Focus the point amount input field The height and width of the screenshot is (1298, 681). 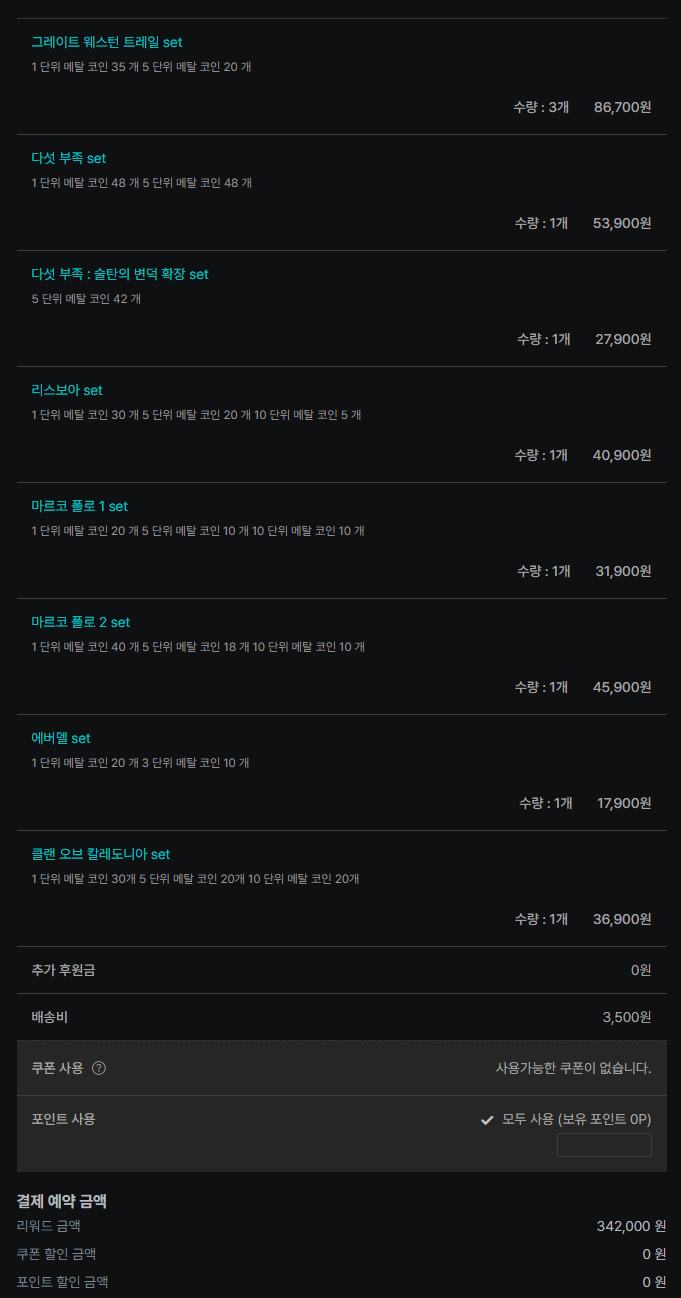[x=604, y=1145]
